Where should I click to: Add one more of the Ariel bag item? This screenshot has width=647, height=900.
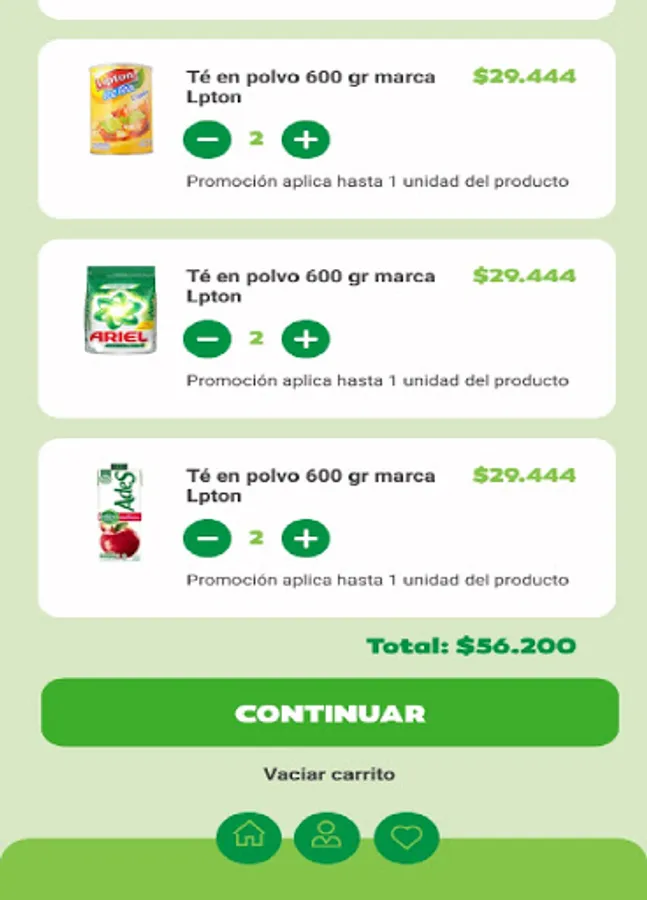point(305,340)
